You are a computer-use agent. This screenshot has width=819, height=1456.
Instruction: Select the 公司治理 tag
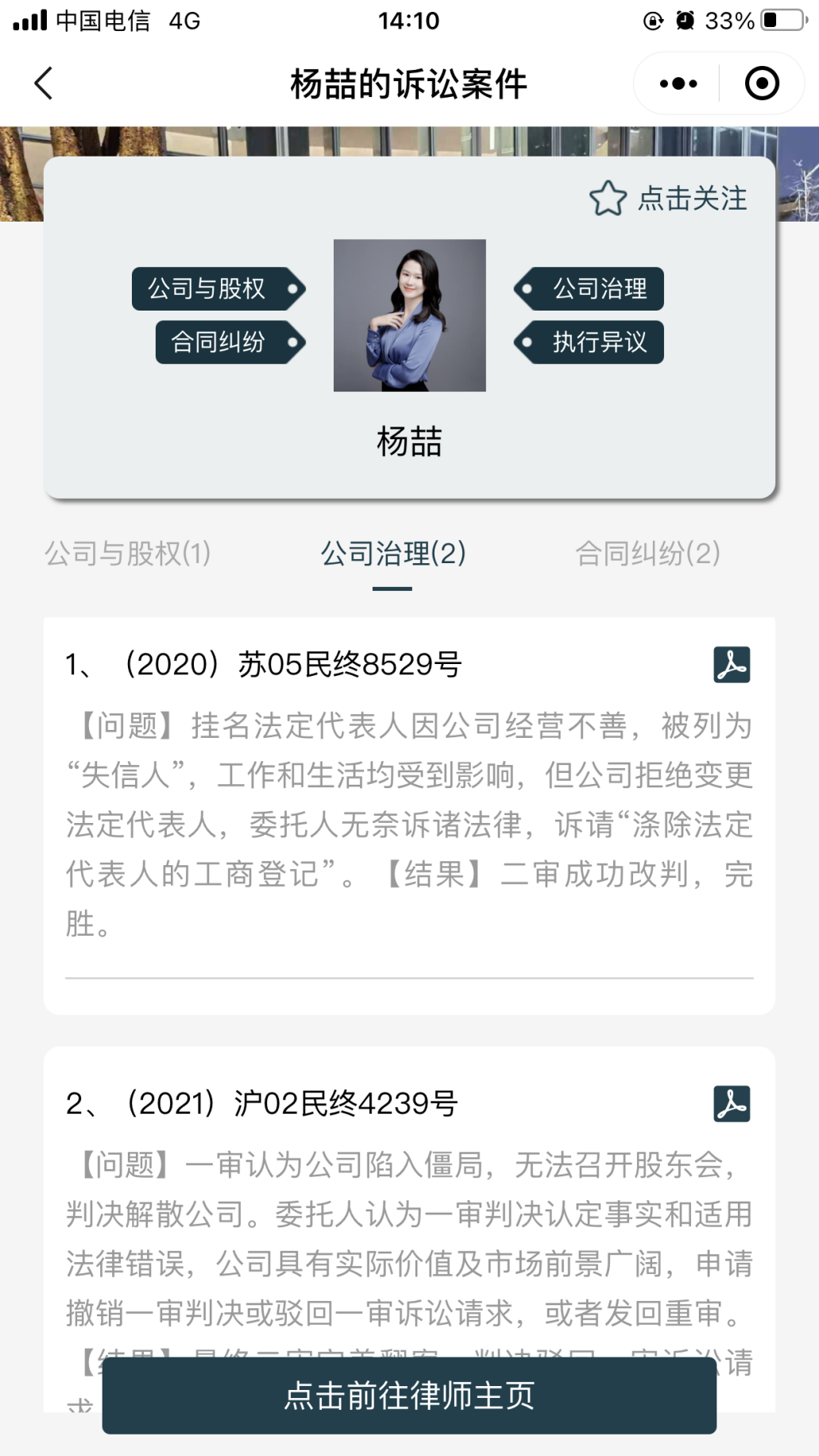point(589,288)
